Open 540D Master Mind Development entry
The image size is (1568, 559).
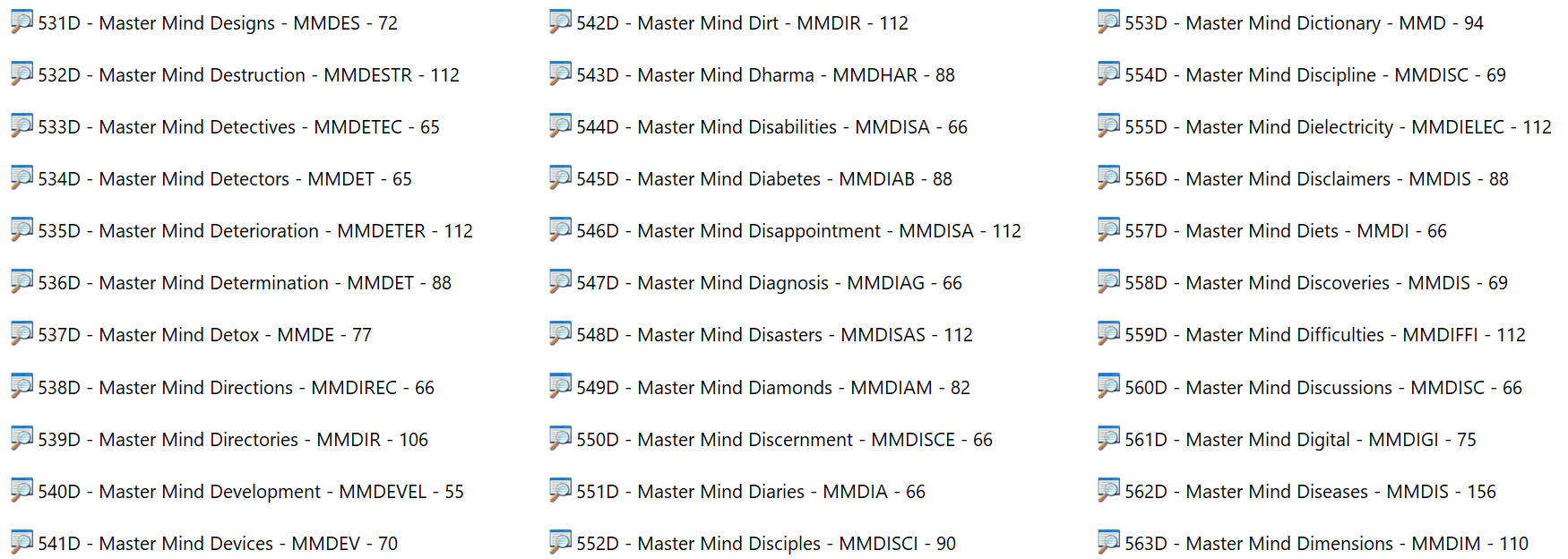click(x=250, y=492)
